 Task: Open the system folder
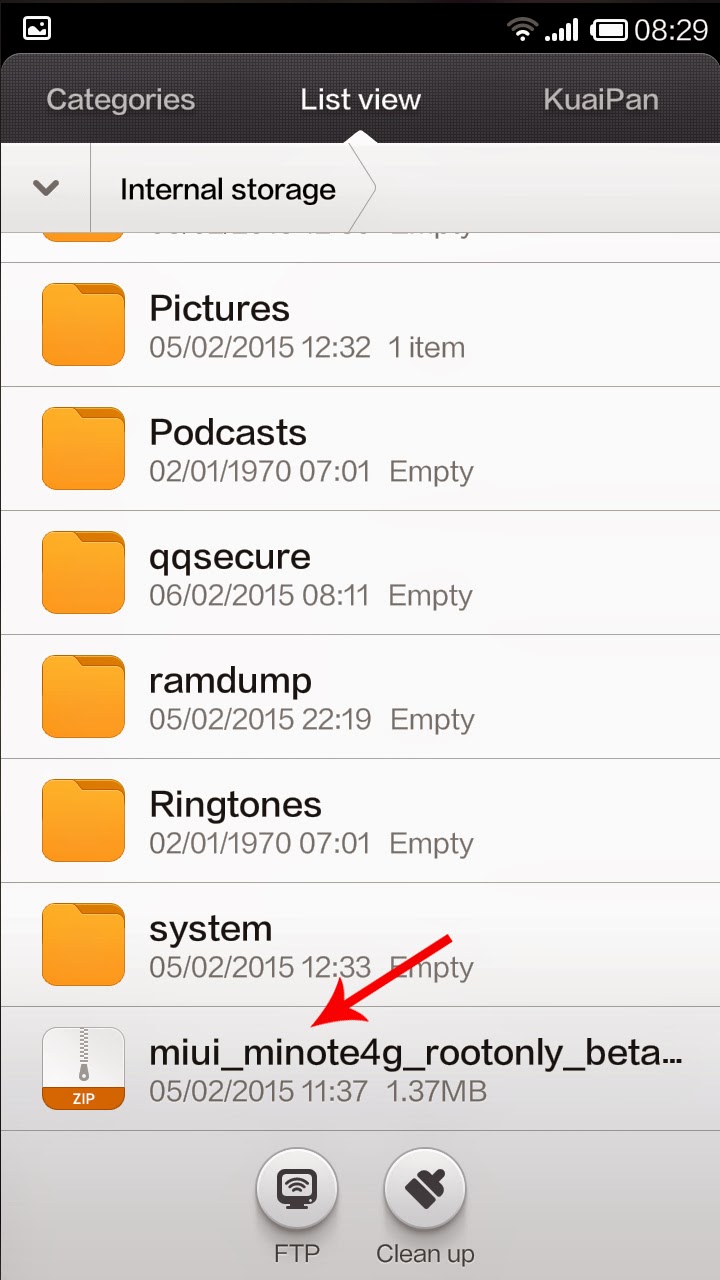coord(360,945)
